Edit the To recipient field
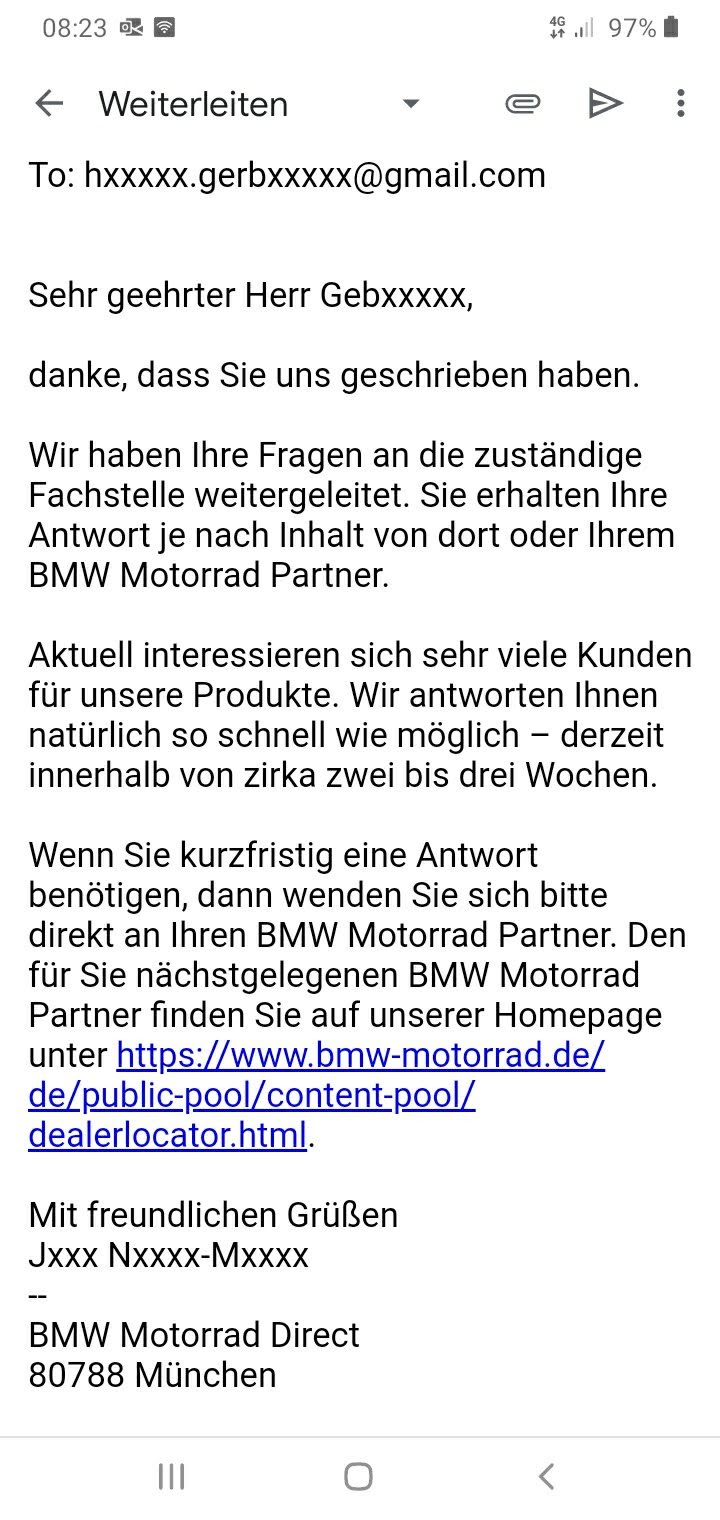The height and width of the screenshot is (1520, 720). click(315, 176)
